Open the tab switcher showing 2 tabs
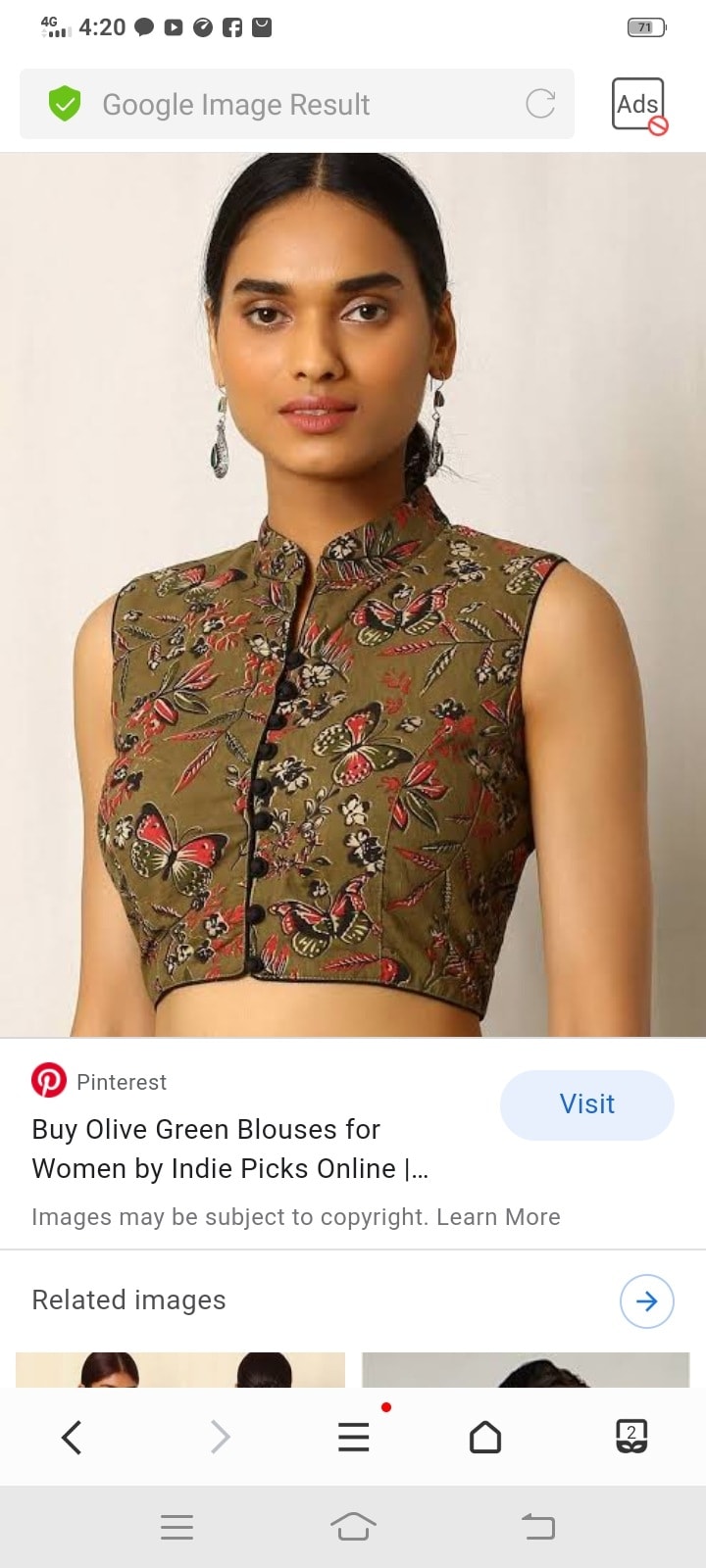 pos(631,1438)
